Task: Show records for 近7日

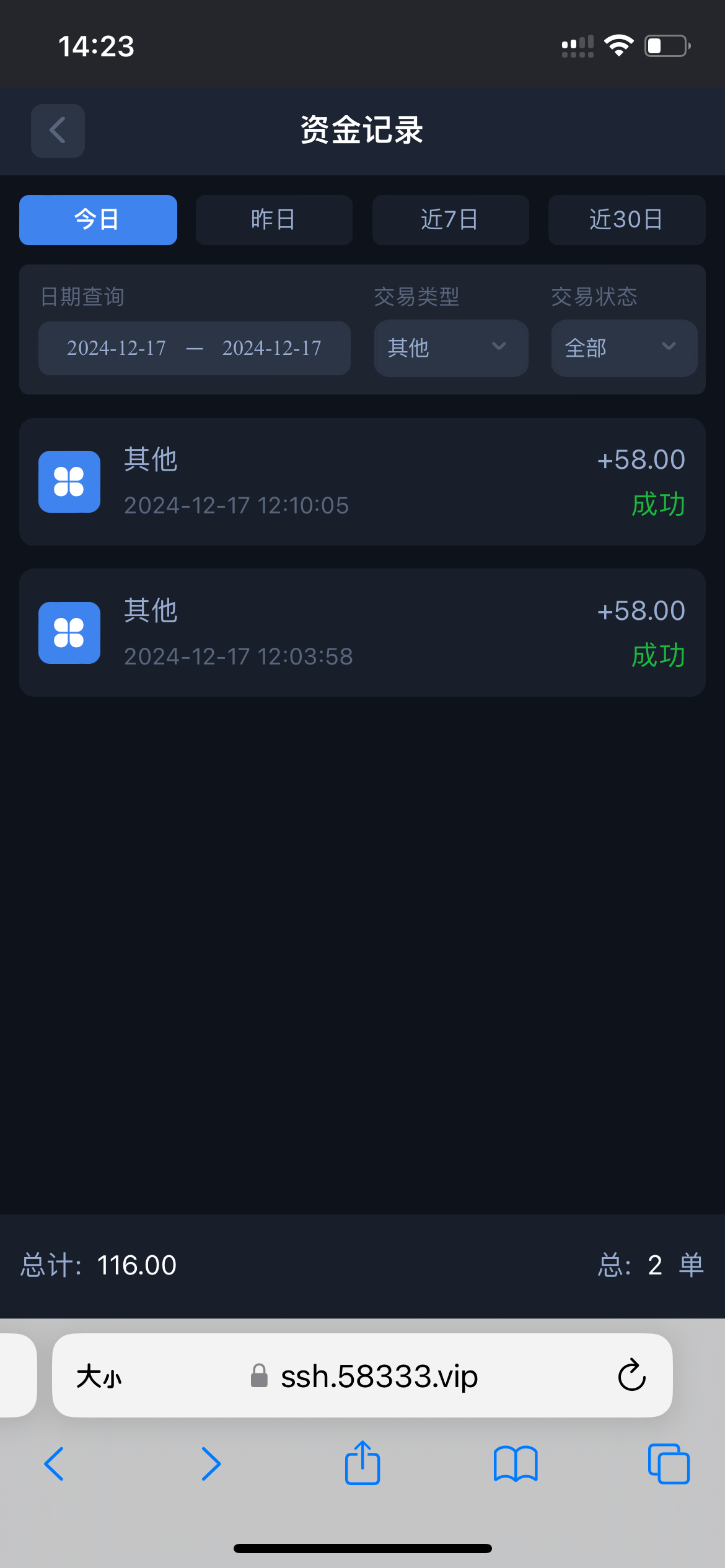Action: (x=450, y=220)
